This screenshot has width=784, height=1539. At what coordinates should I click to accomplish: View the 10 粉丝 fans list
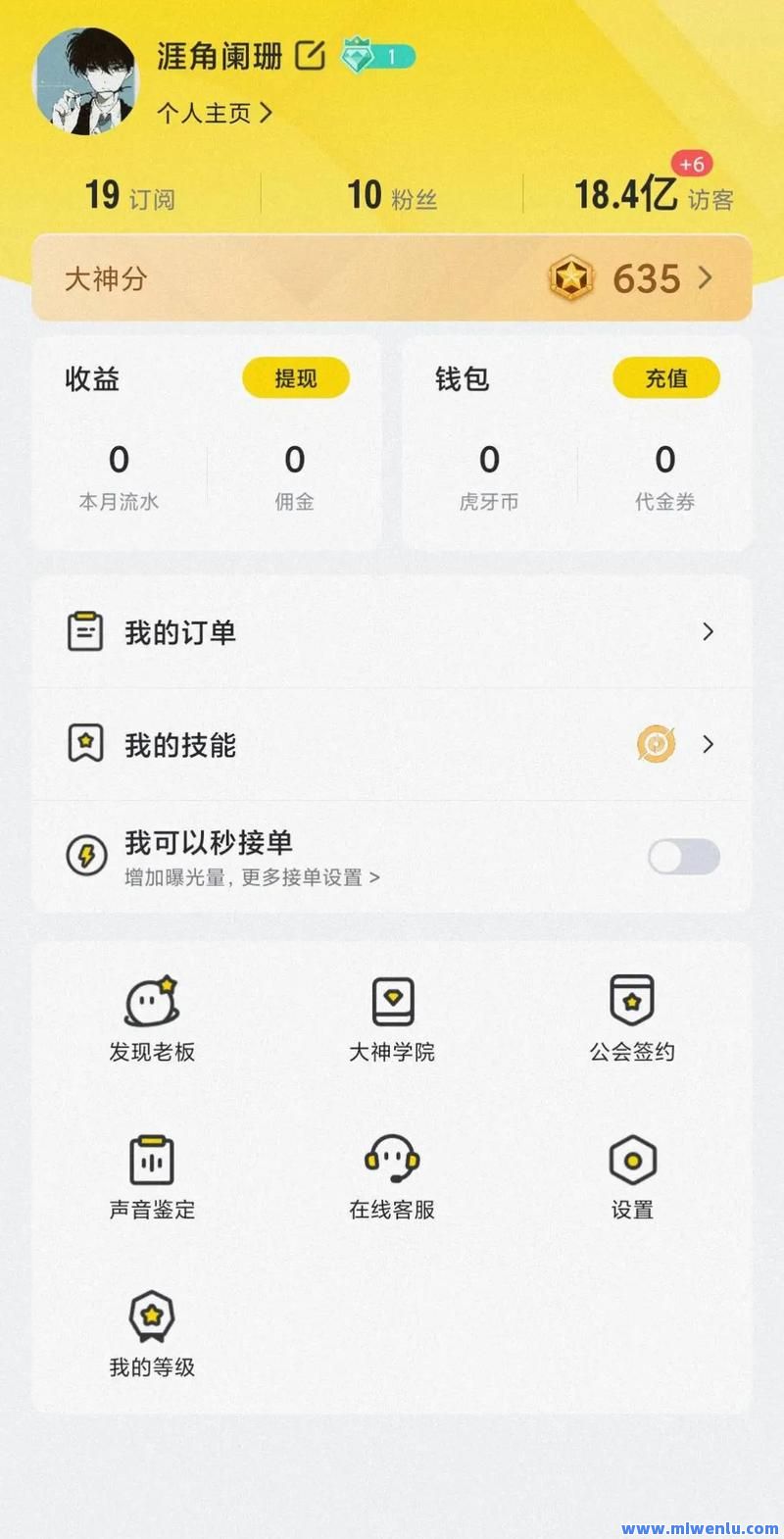tap(392, 195)
